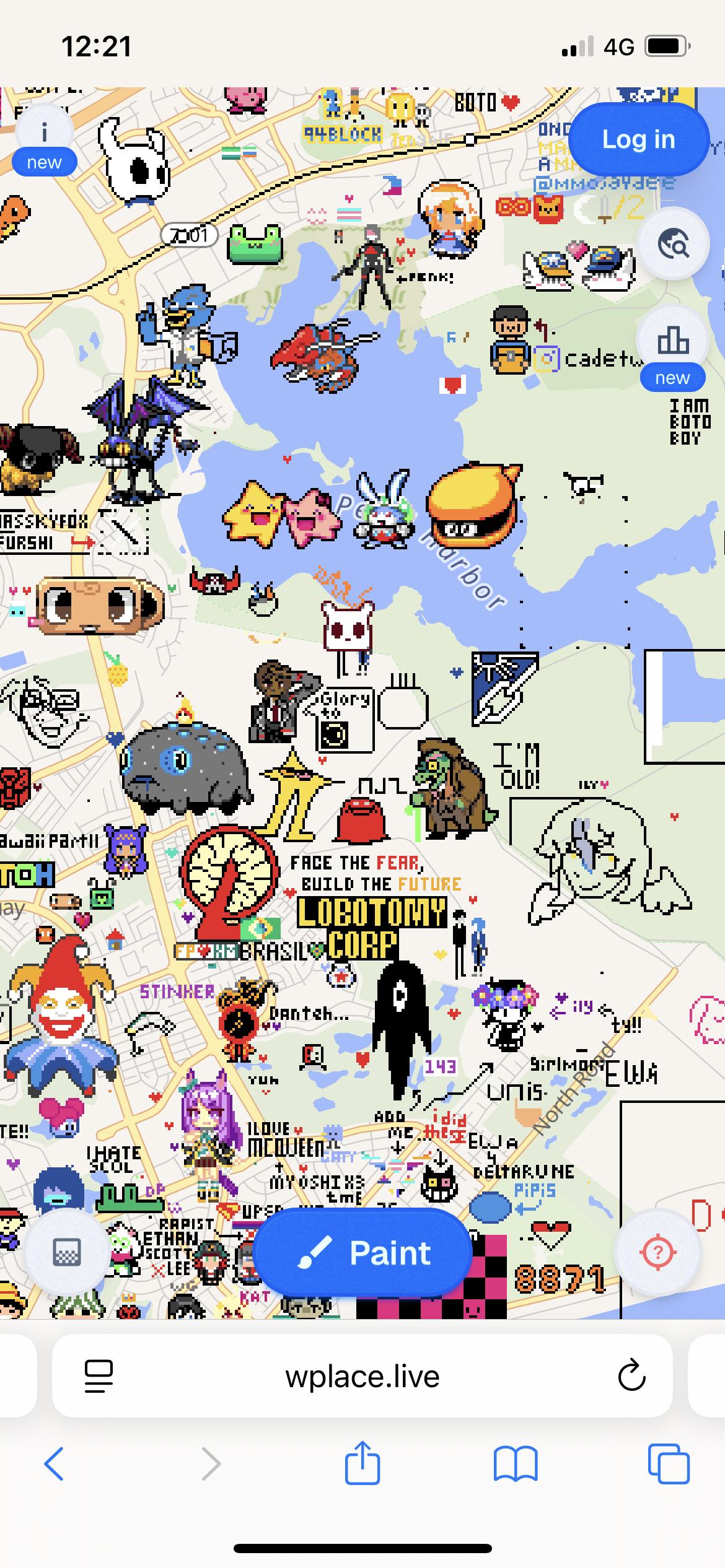This screenshot has height=1568, width=725.
Task: Reload the wplace.live page
Action: pyautogui.click(x=631, y=1376)
